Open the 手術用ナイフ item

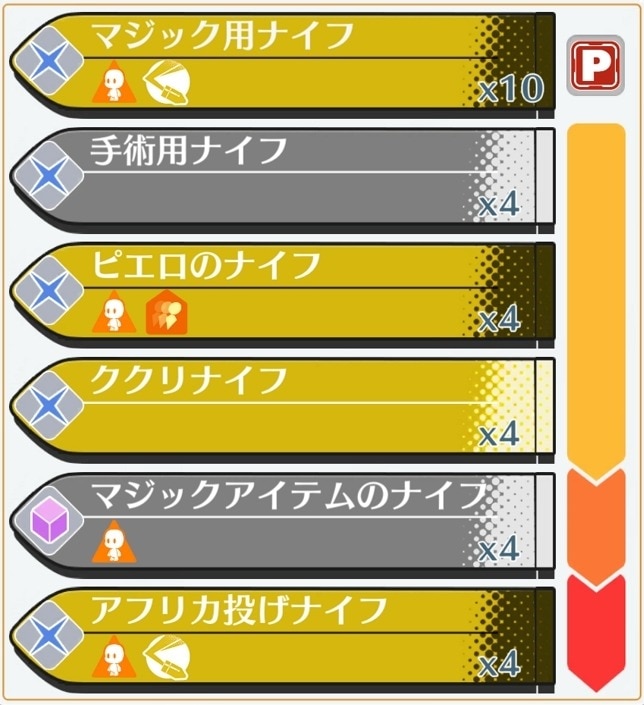click(x=282, y=180)
